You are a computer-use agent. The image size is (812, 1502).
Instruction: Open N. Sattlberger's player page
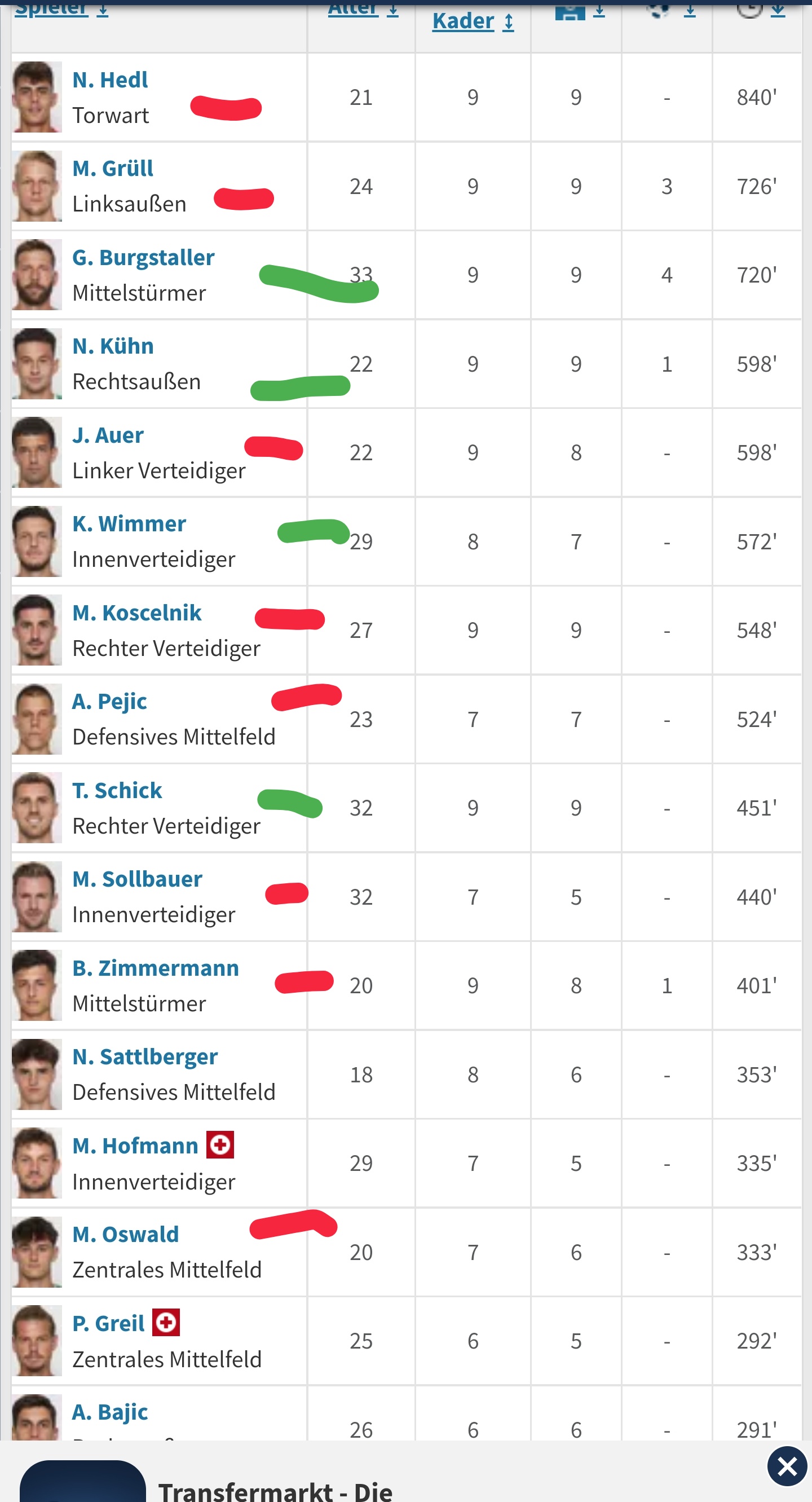click(145, 1056)
